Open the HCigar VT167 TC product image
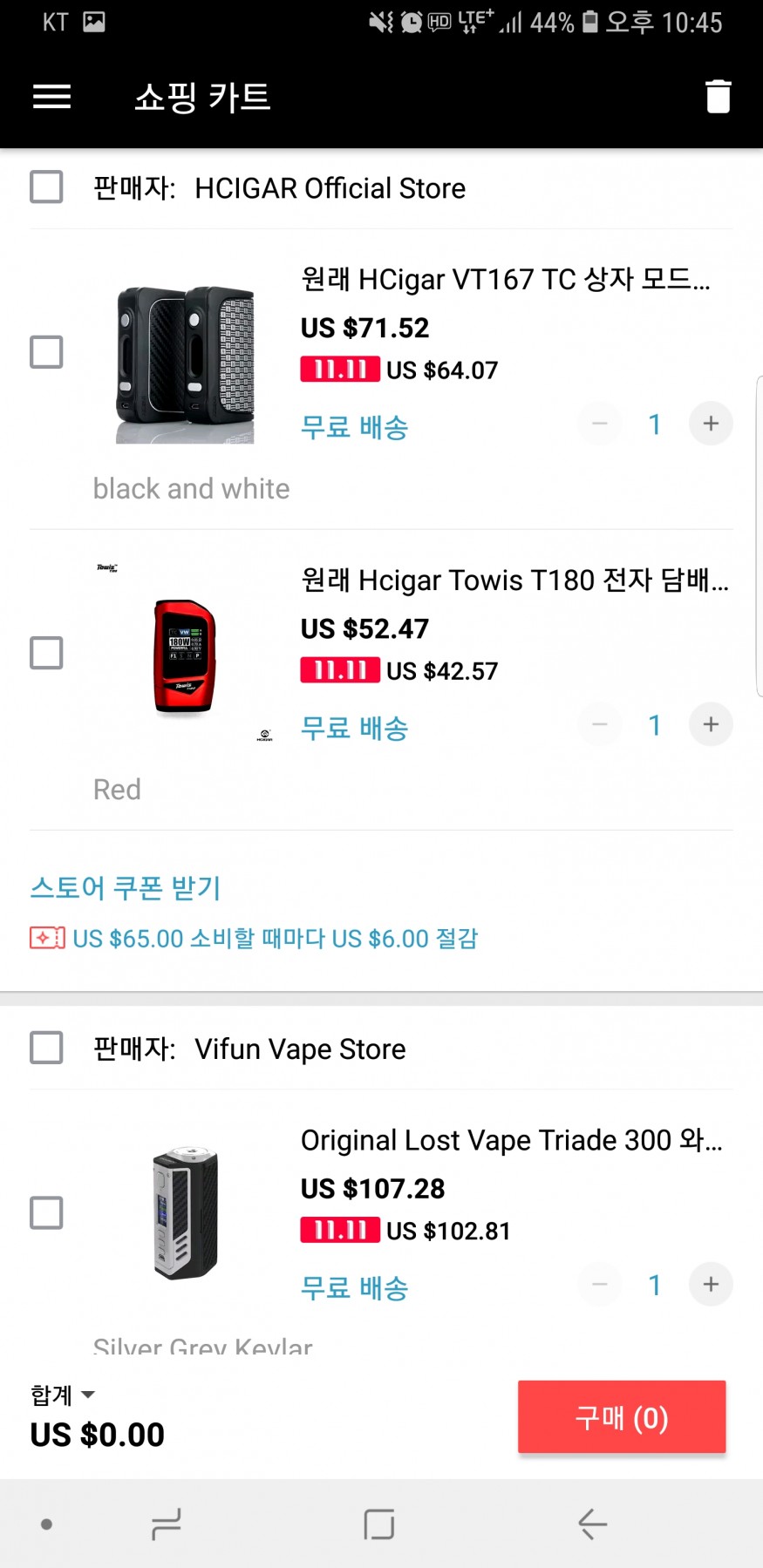This screenshot has width=763, height=1568. pyautogui.click(x=185, y=363)
